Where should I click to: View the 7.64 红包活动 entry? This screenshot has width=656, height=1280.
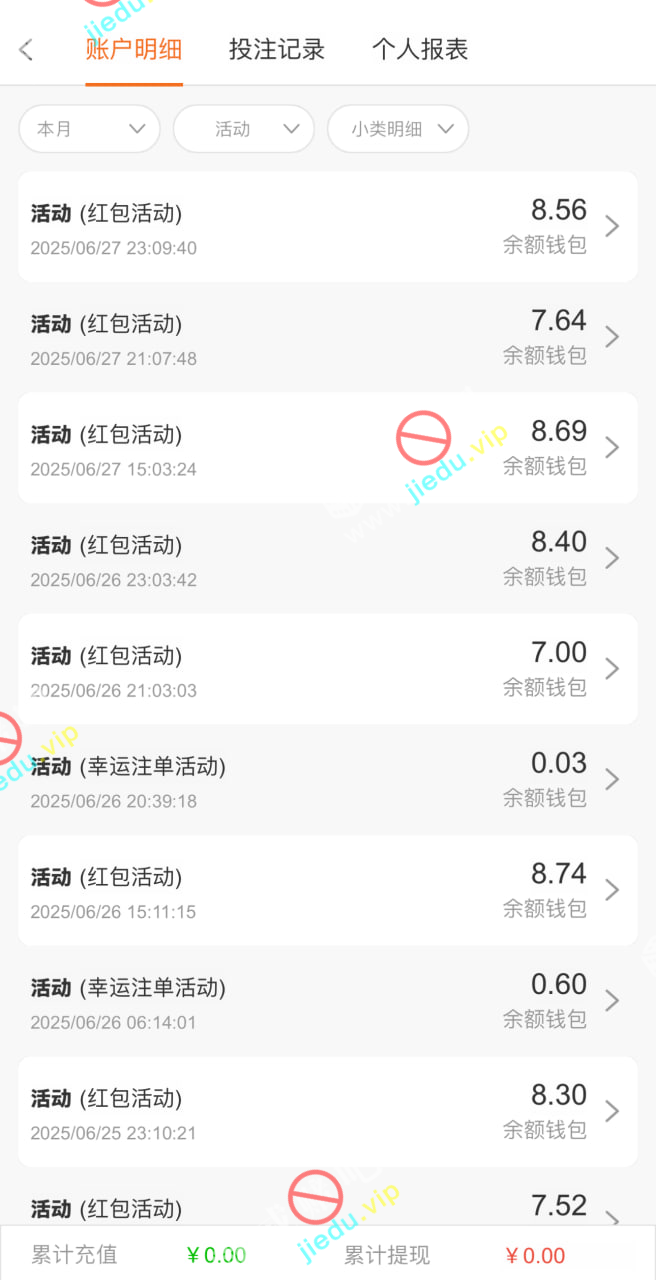tap(328, 338)
